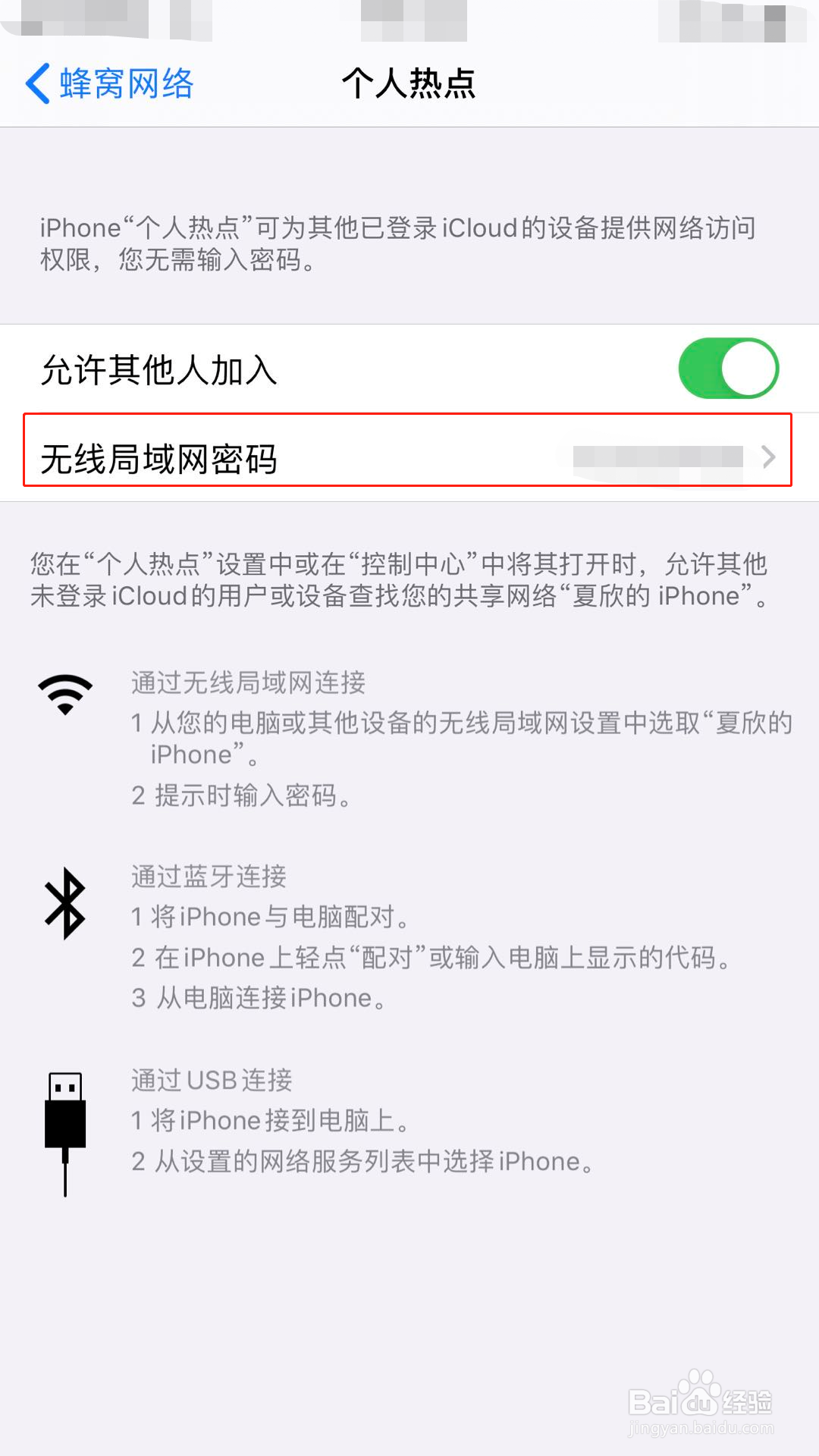Select the 个人热点 title
This screenshot has width=819, height=1456.
(409, 85)
